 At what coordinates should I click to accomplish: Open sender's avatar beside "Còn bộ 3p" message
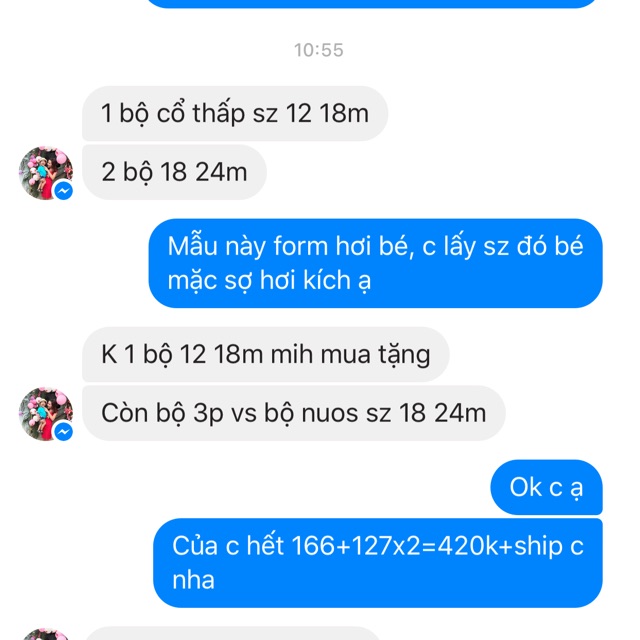click(x=45, y=414)
